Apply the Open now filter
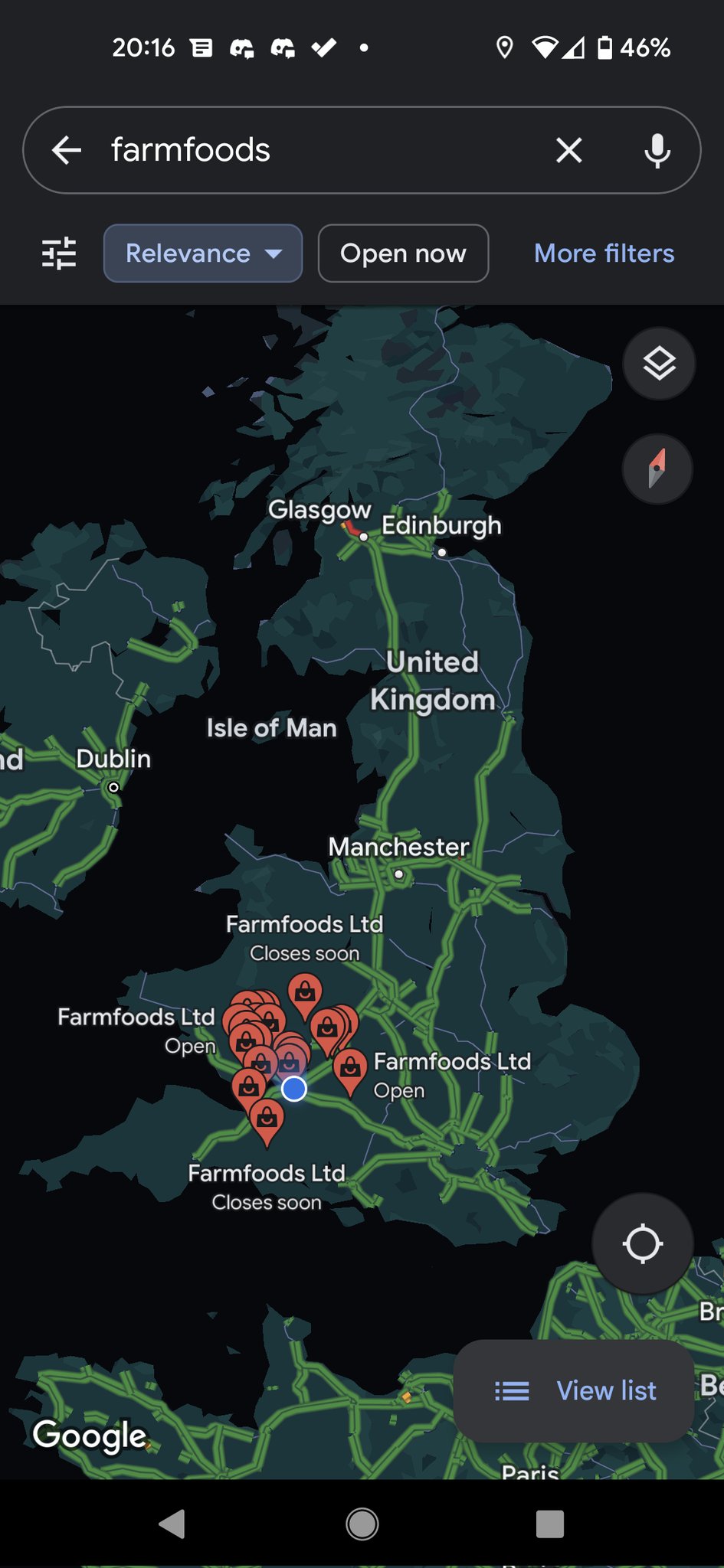The height and width of the screenshot is (1568, 724). tap(403, 253)
